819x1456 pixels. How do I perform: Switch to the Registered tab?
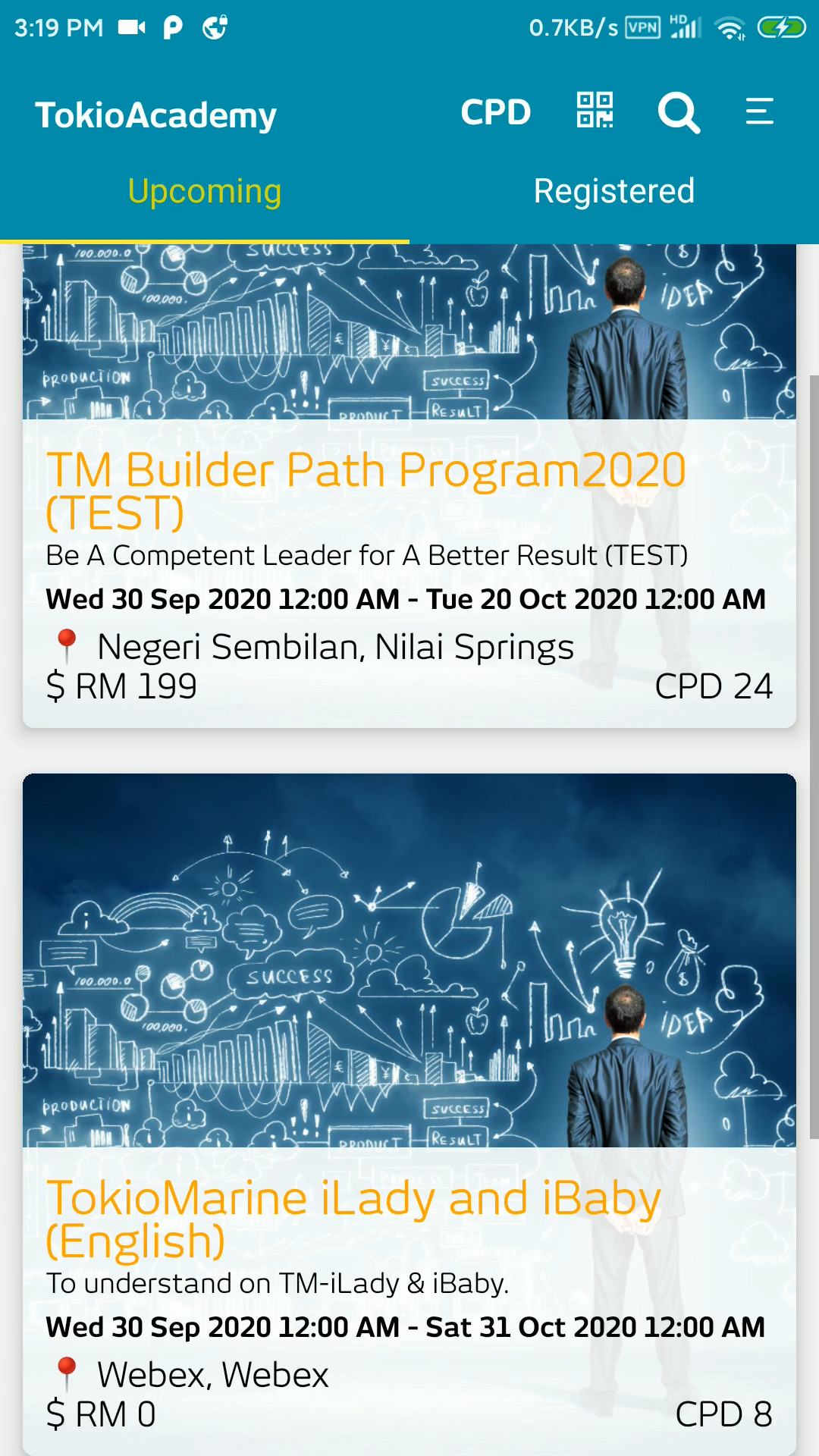[x=614, y=191]
